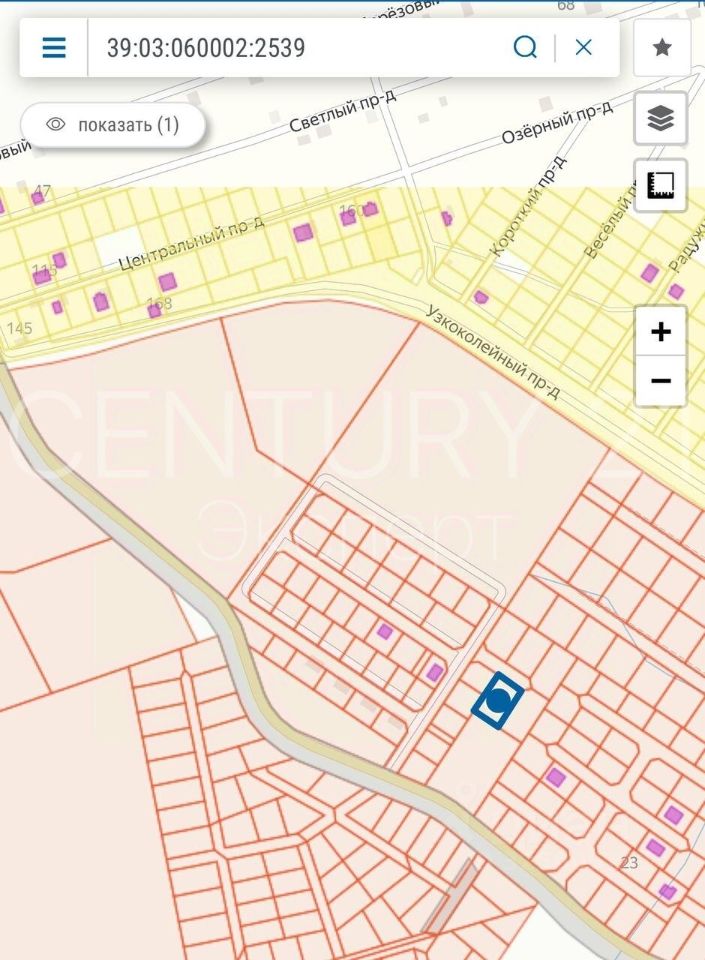Image resolution: width=705 pixels, height=960 pixels.
Task: Zoom in on the map
Action: click(x=660, y=332)
